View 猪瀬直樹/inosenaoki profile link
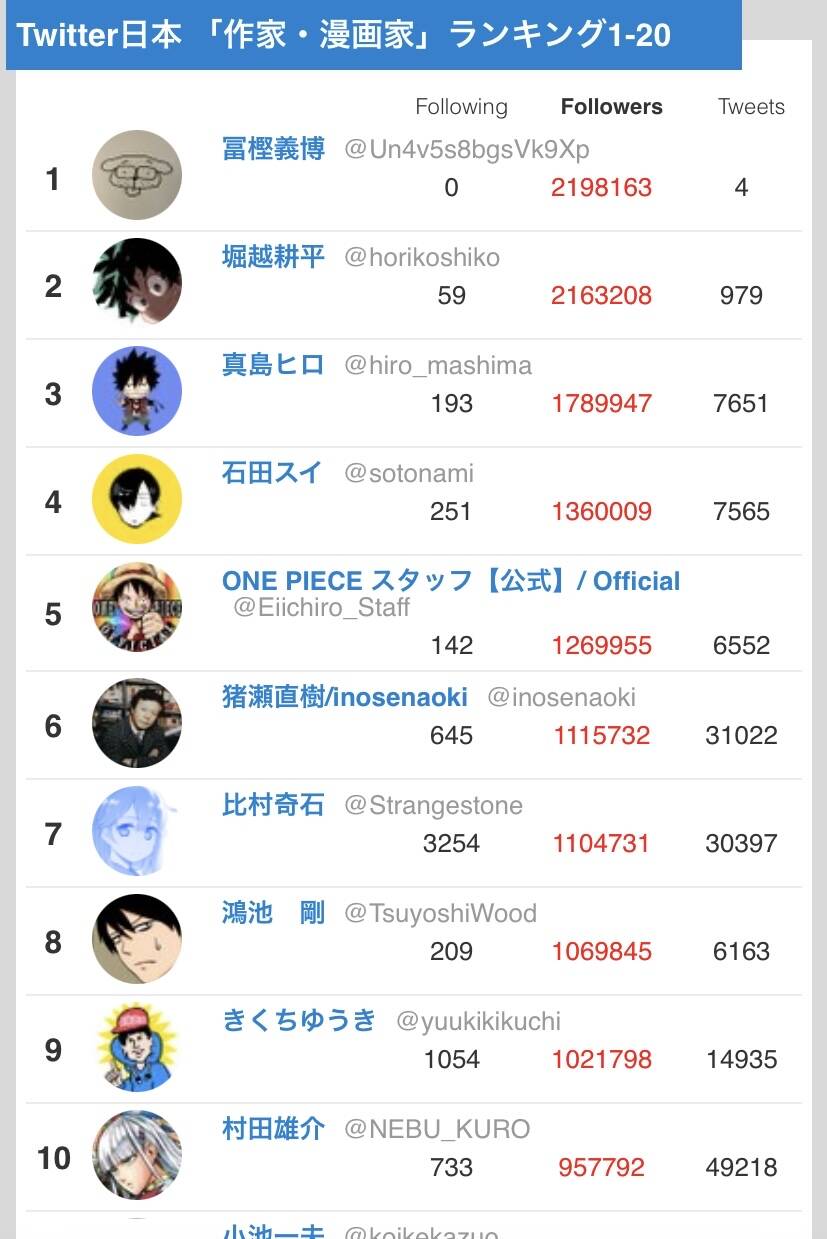The image size is (827, 1239). point(345,697)
